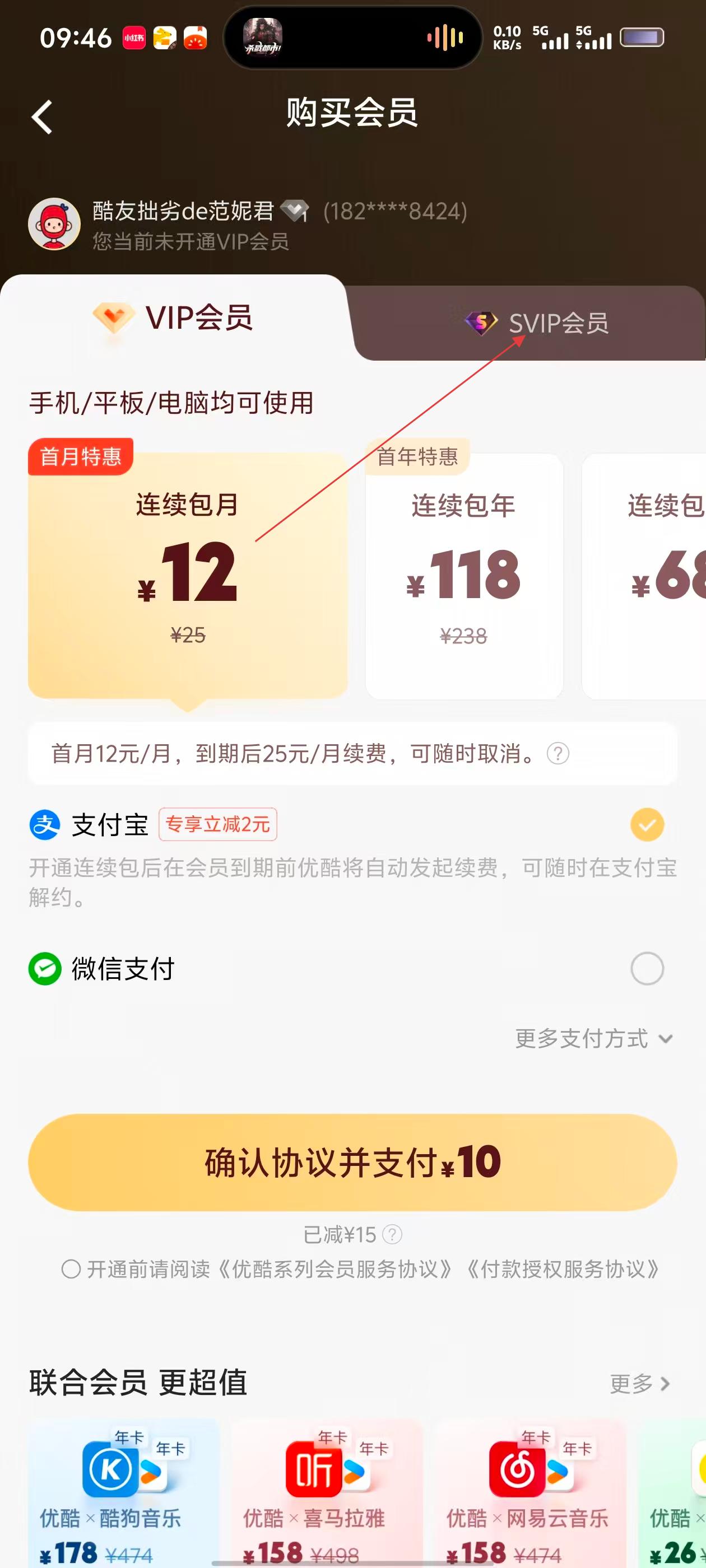Open the help icon beside the renewal notice
The width and height of the screenshot is (706, 1568).
558,754
